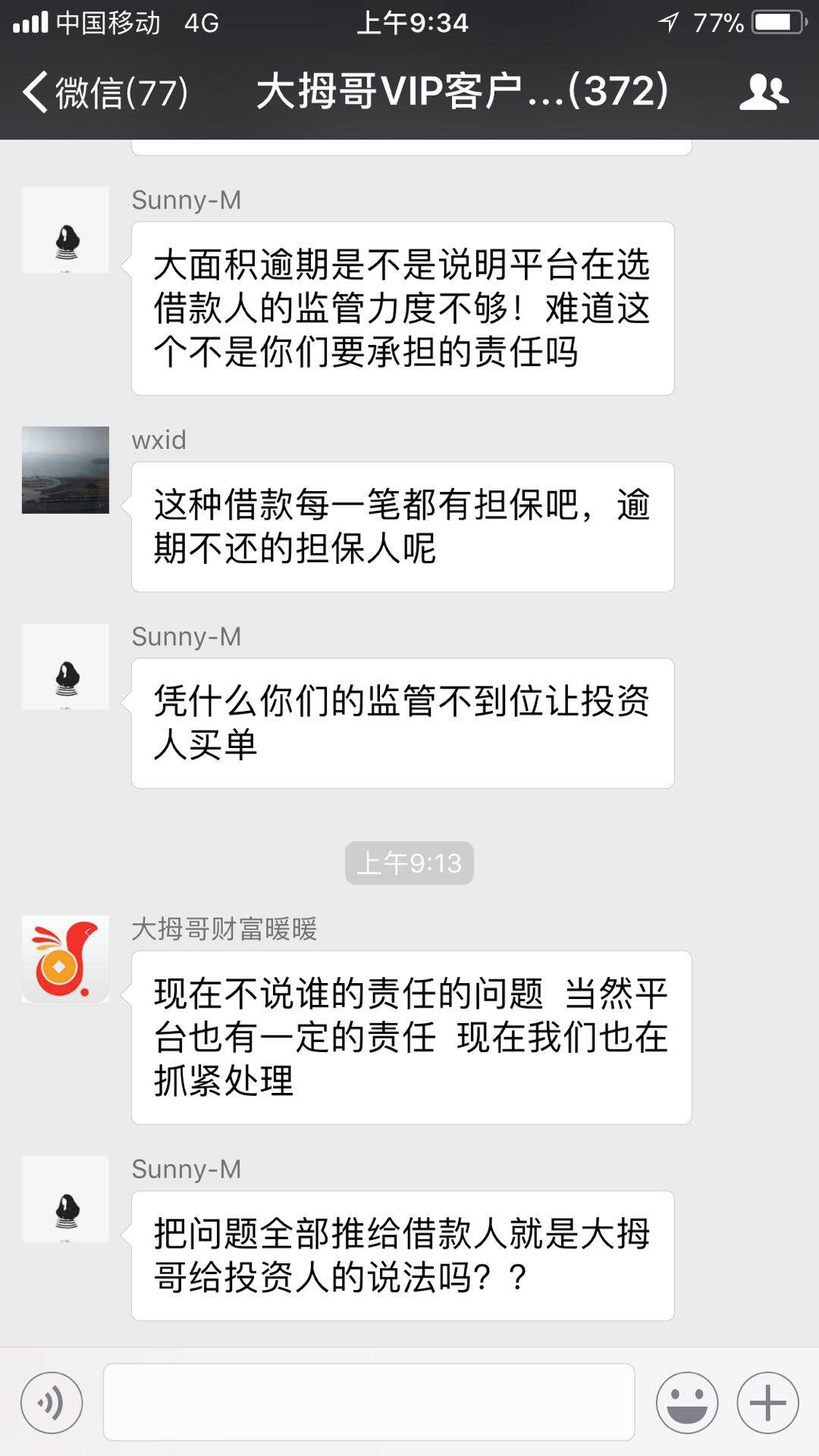Open 大拇哥财富暖暖's profile avatar
The height and width of the screenshot is (1456, 819).
click(65, 959)
